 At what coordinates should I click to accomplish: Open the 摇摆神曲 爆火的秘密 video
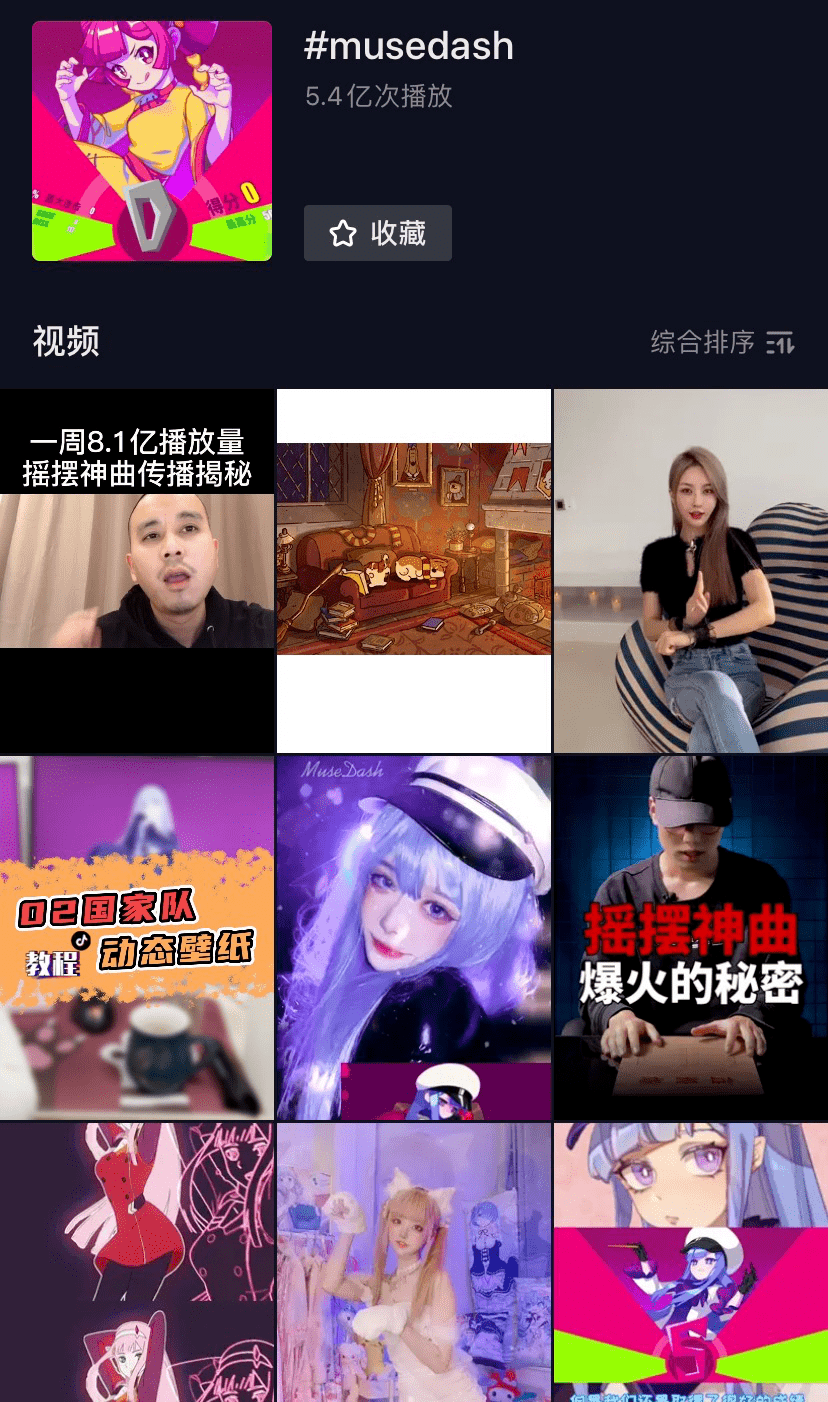coord(691,937)
